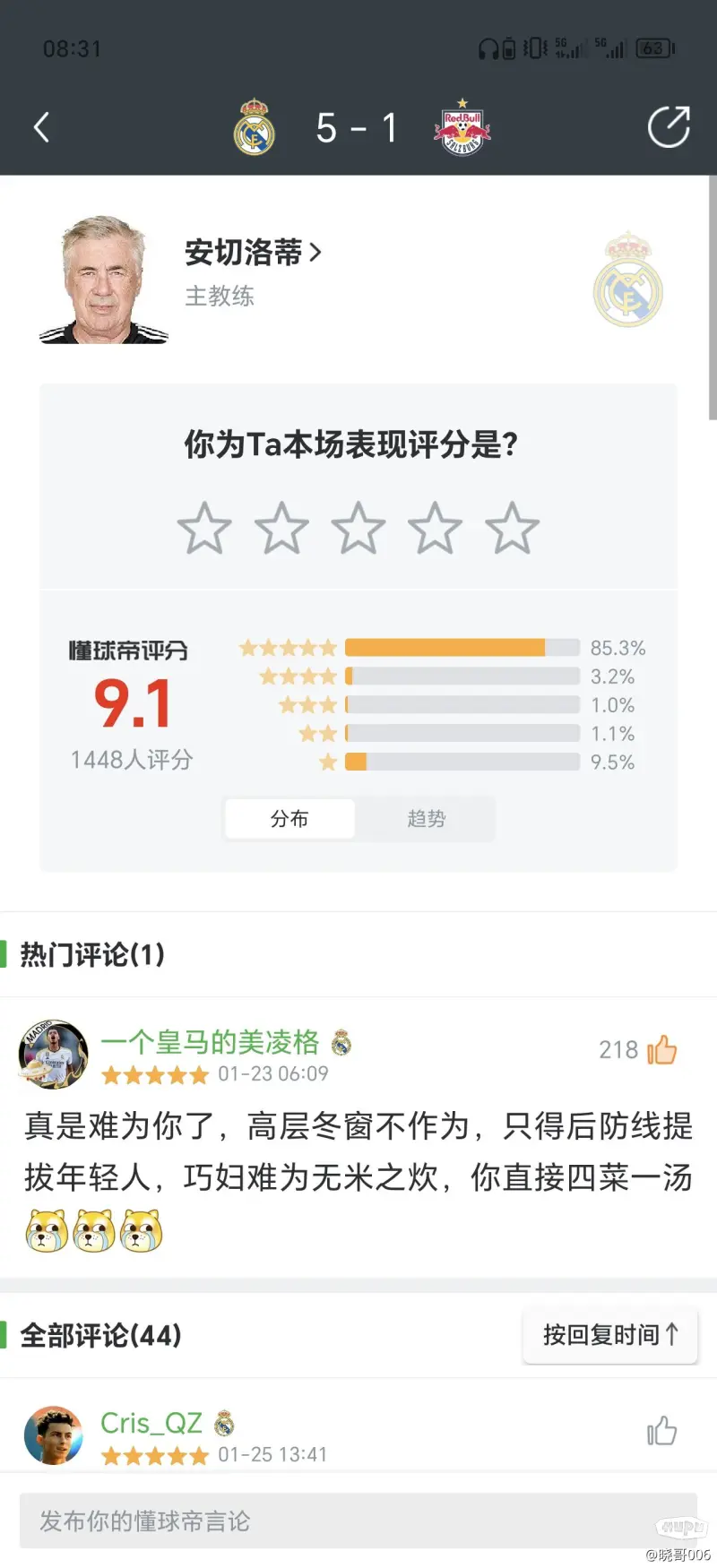
Task: Like the comment by 一个皇马的美凌格
Action: [661, 1049]
